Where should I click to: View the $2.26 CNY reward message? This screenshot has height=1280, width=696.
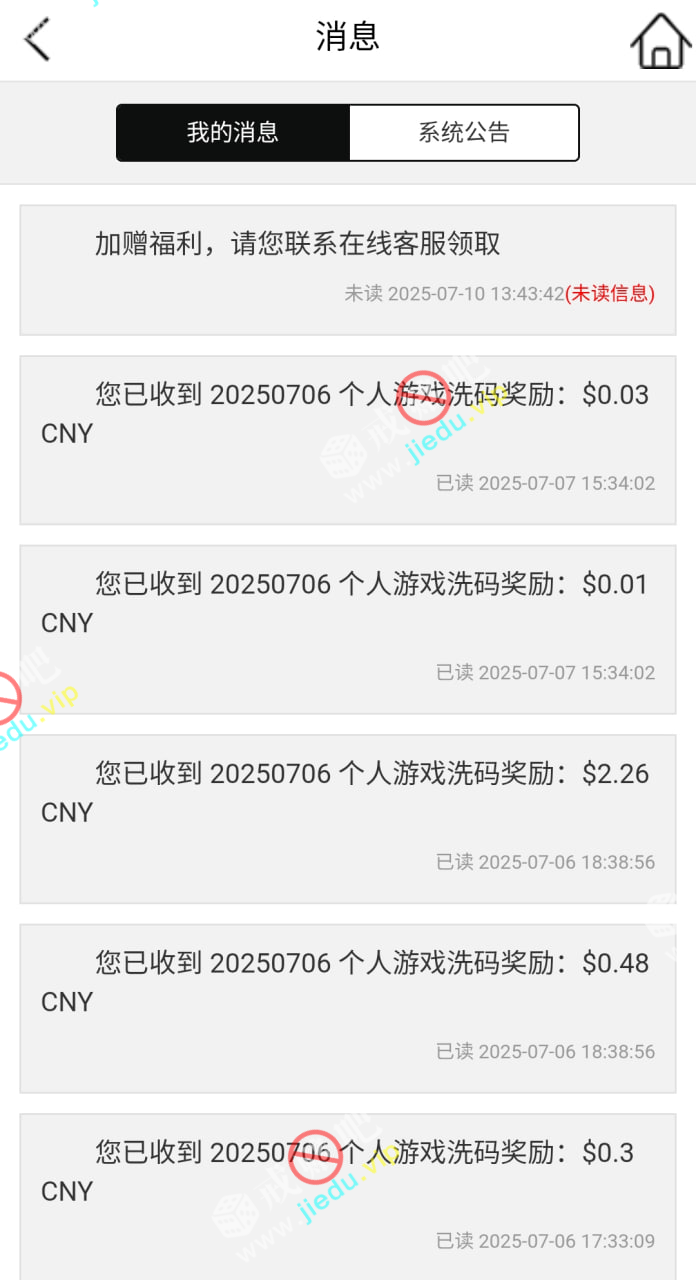coord(348,818)
